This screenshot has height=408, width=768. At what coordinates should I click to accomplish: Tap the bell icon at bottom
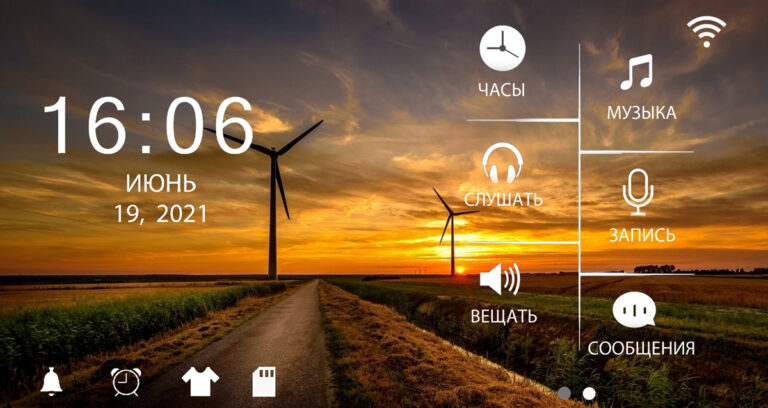click(50, 381)
